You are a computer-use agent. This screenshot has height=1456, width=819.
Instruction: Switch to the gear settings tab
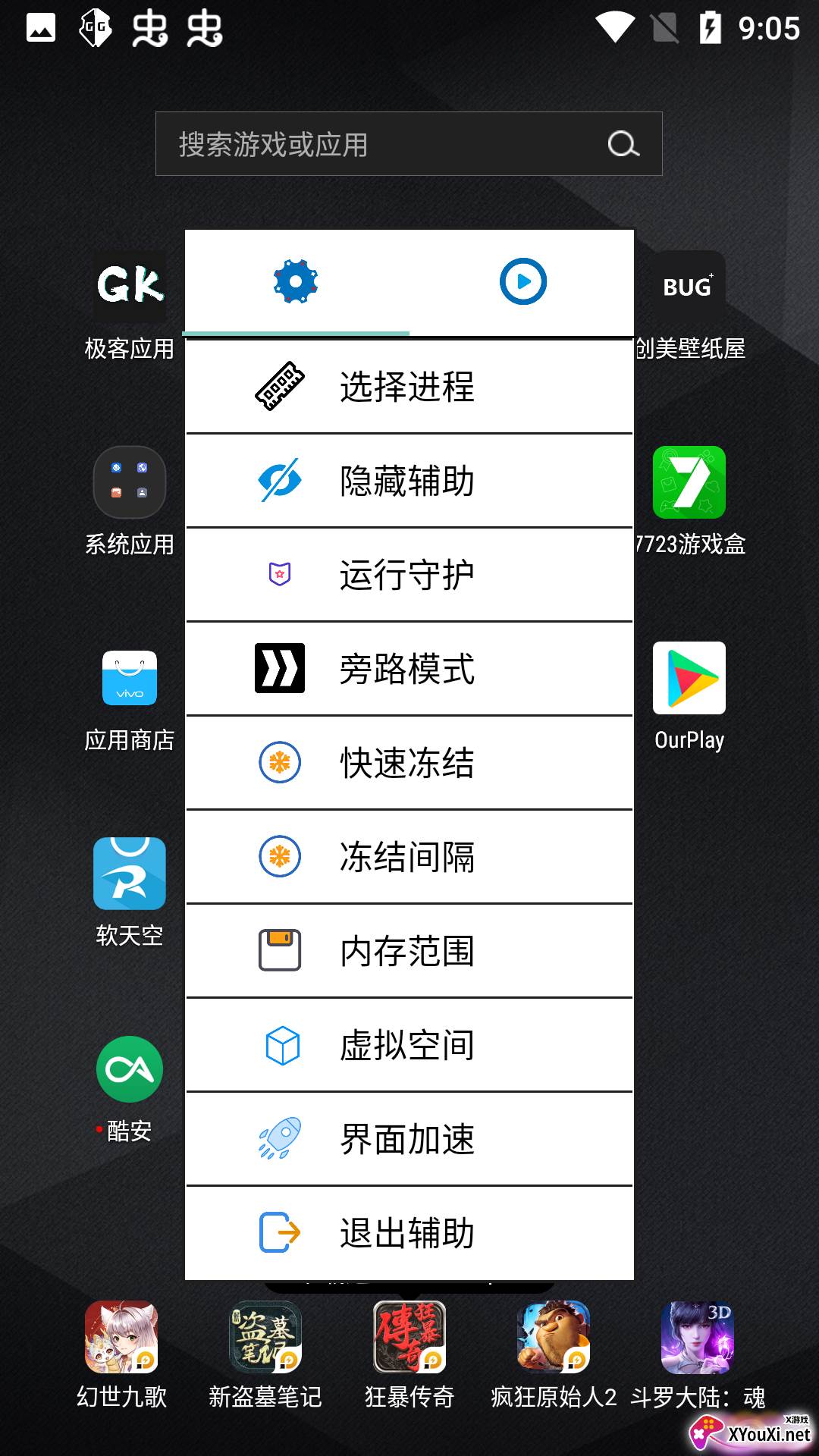click(x=296, y=282)
